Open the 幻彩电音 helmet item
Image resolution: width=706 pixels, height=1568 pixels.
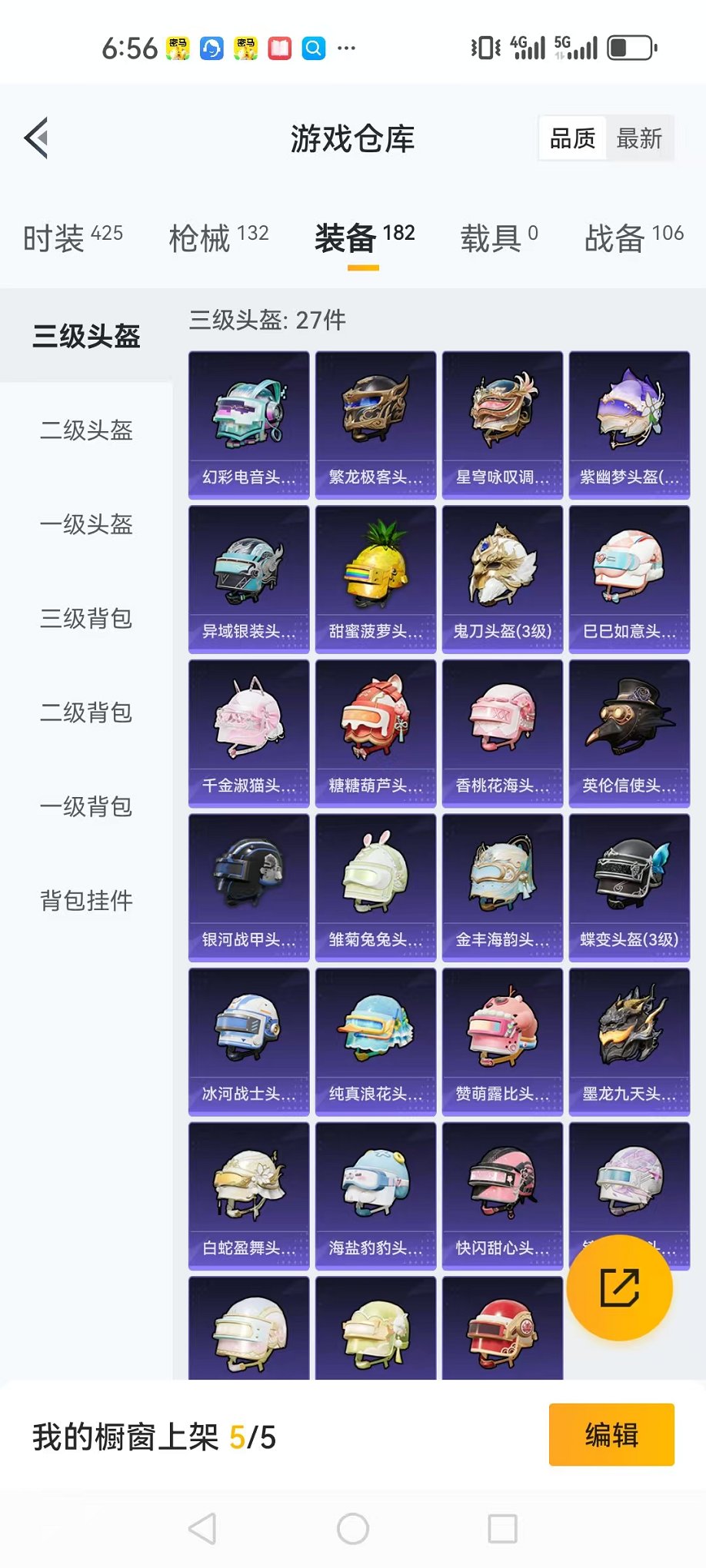coord(249,425)
